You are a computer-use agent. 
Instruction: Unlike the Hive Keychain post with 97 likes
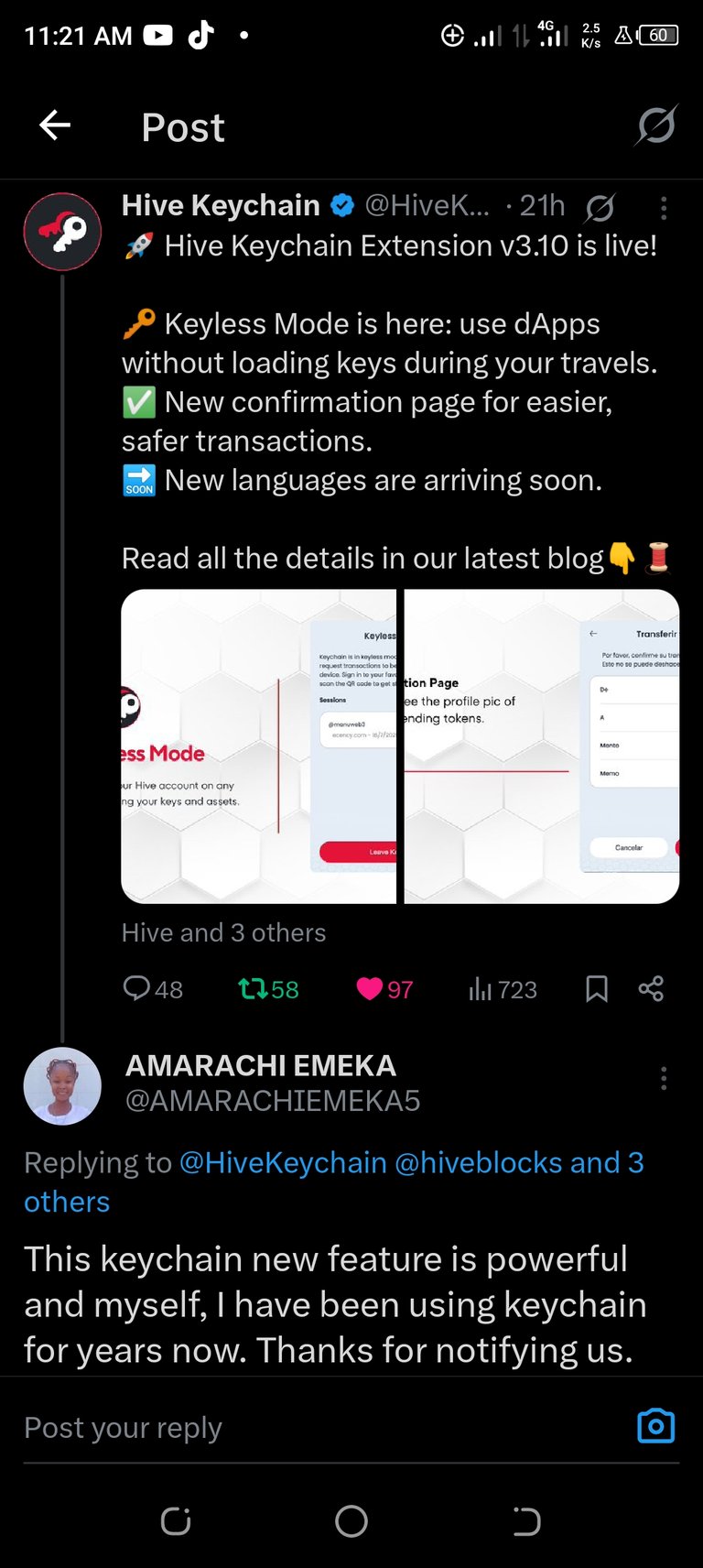[x=384, y=989]
